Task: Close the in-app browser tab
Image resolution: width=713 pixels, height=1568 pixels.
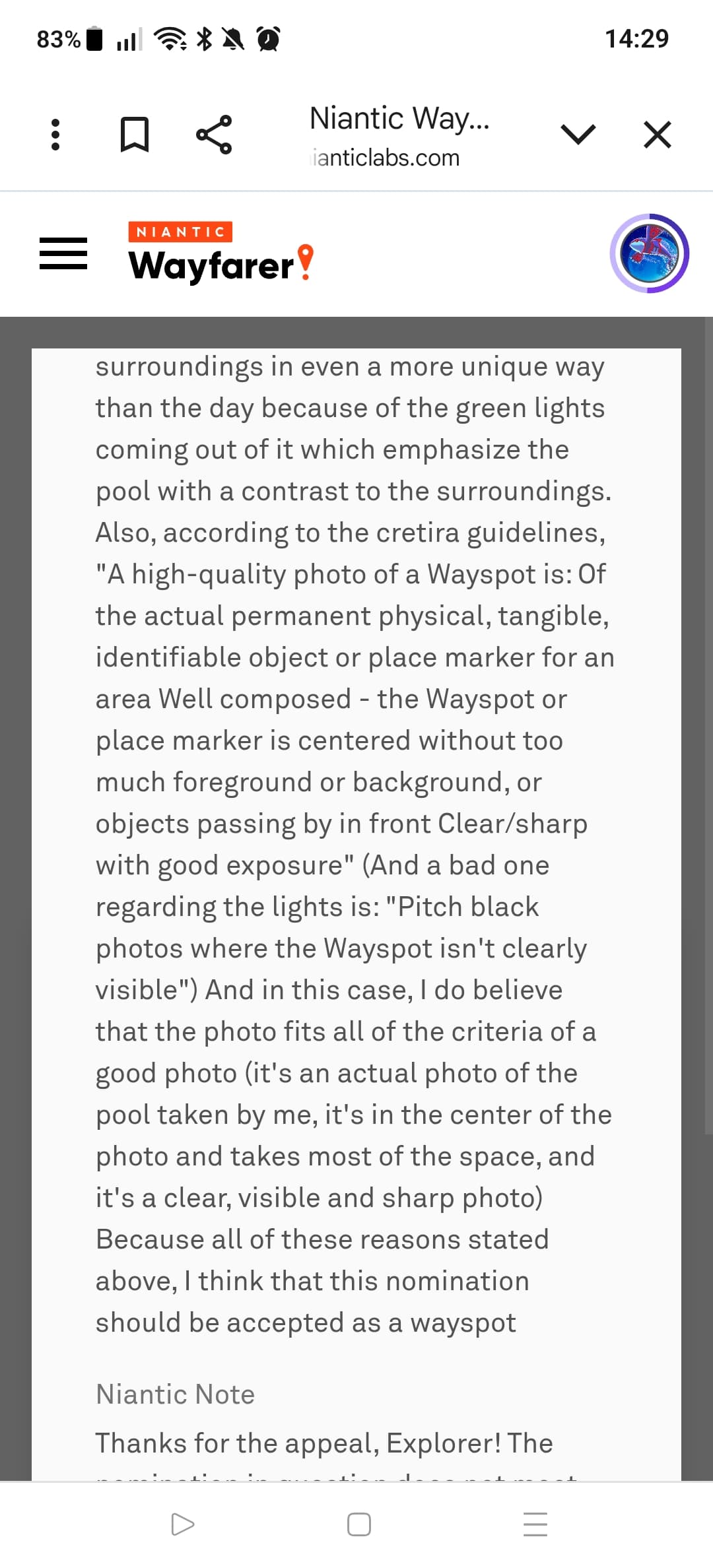Action: [657, 135]
